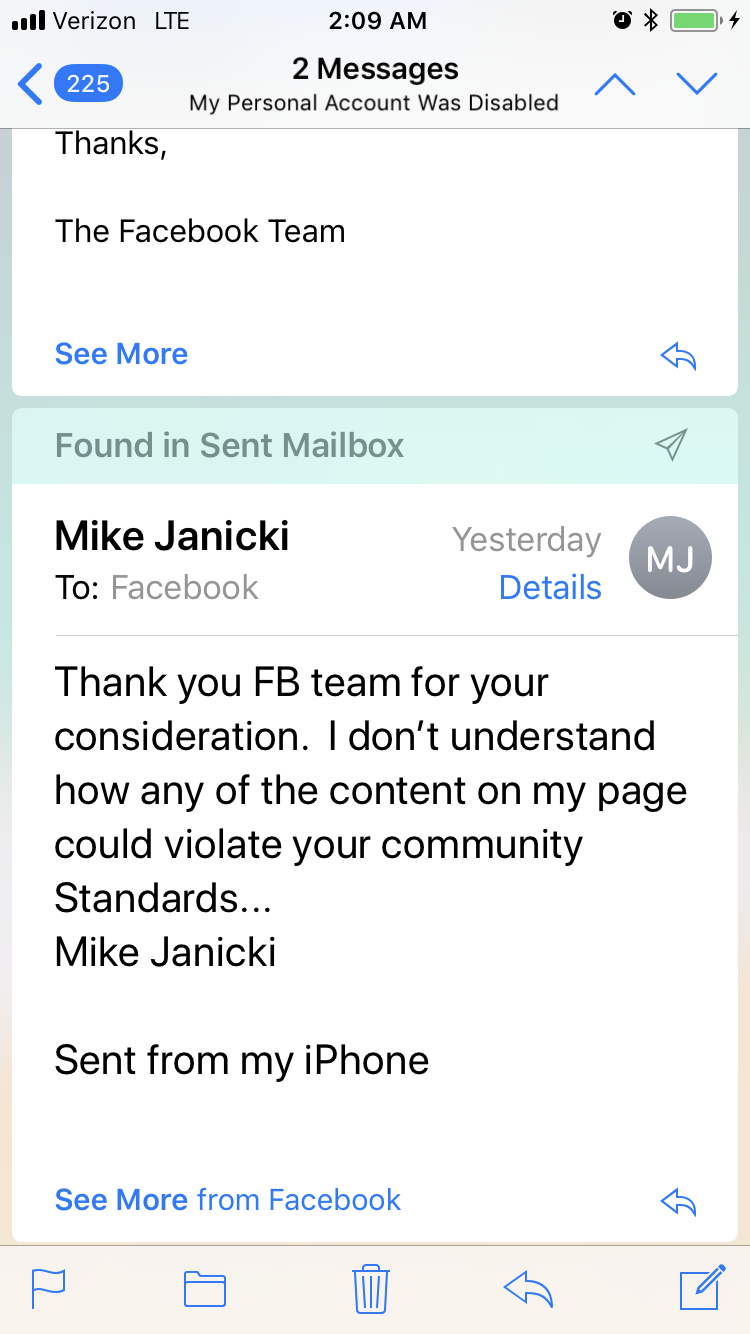This screenshot has height=1334, width=750.
Task: Tap the MJ contact avatar
Action: pyautogui.click(x=670, y=559)
